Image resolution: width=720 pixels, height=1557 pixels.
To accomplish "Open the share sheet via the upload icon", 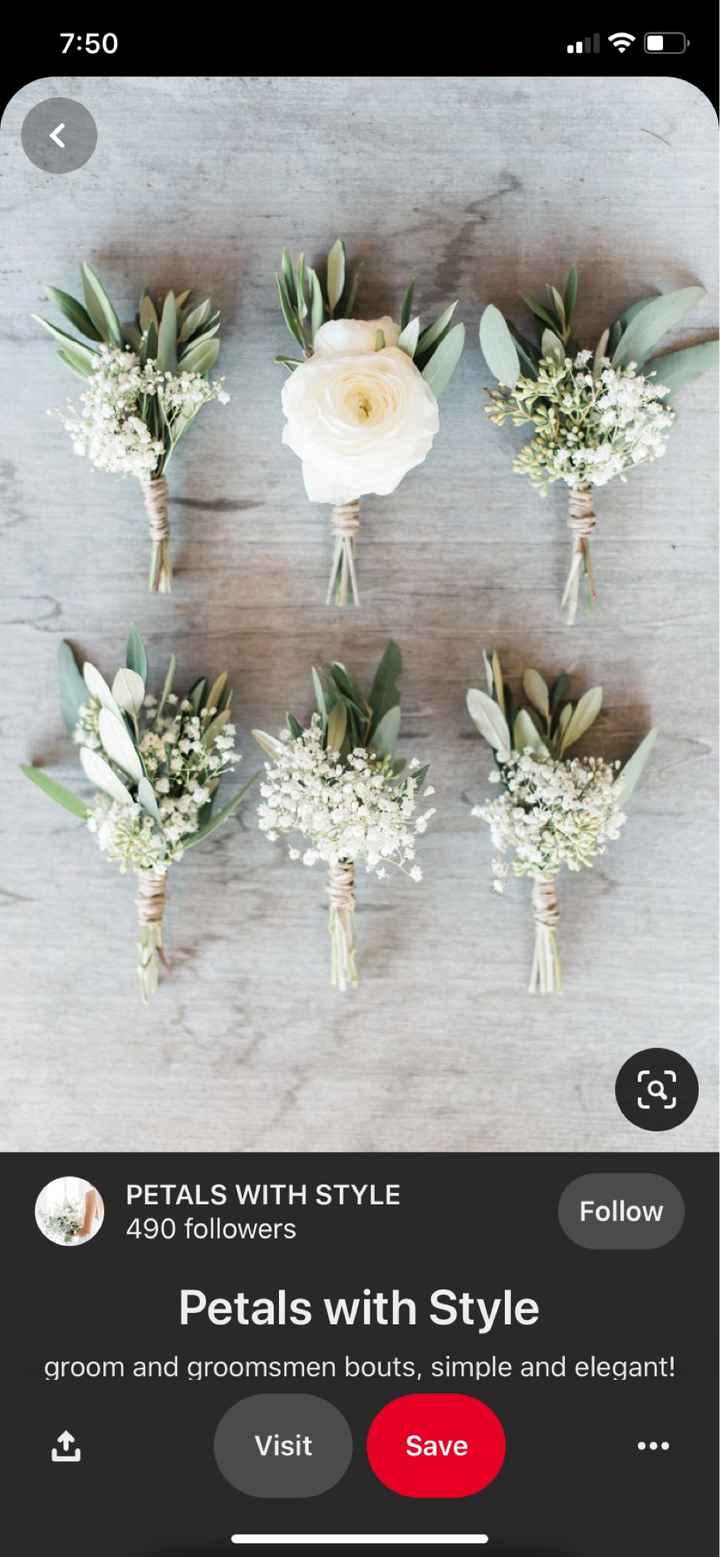I will (x=65, y=1445).
